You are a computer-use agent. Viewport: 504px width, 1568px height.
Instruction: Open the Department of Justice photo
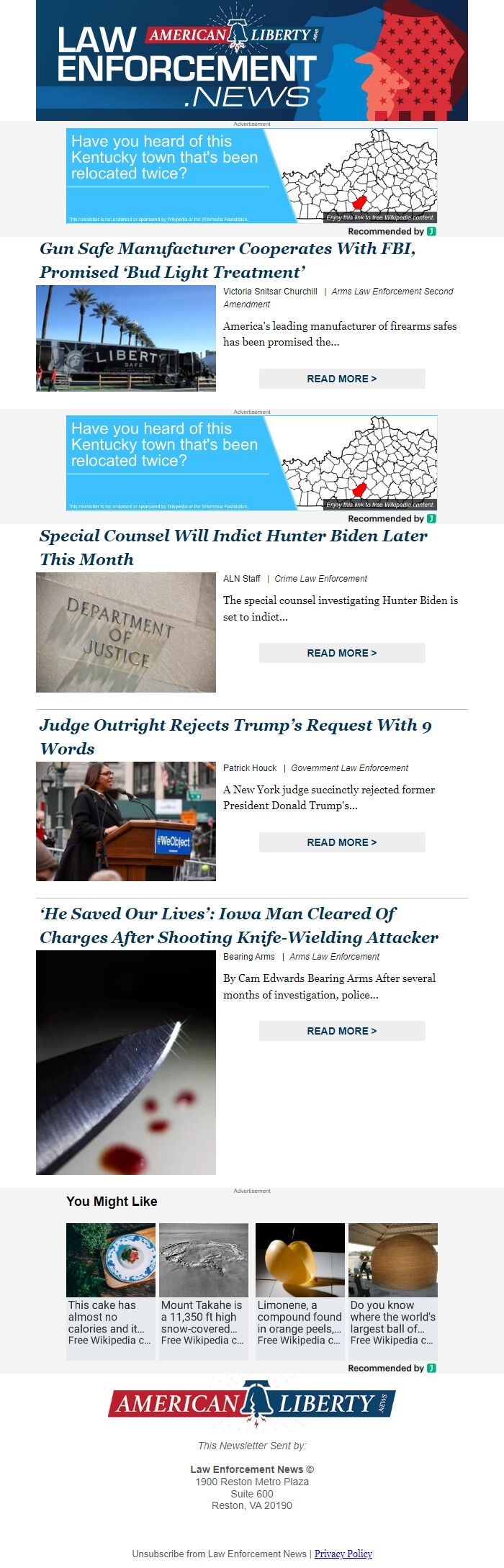126,632
